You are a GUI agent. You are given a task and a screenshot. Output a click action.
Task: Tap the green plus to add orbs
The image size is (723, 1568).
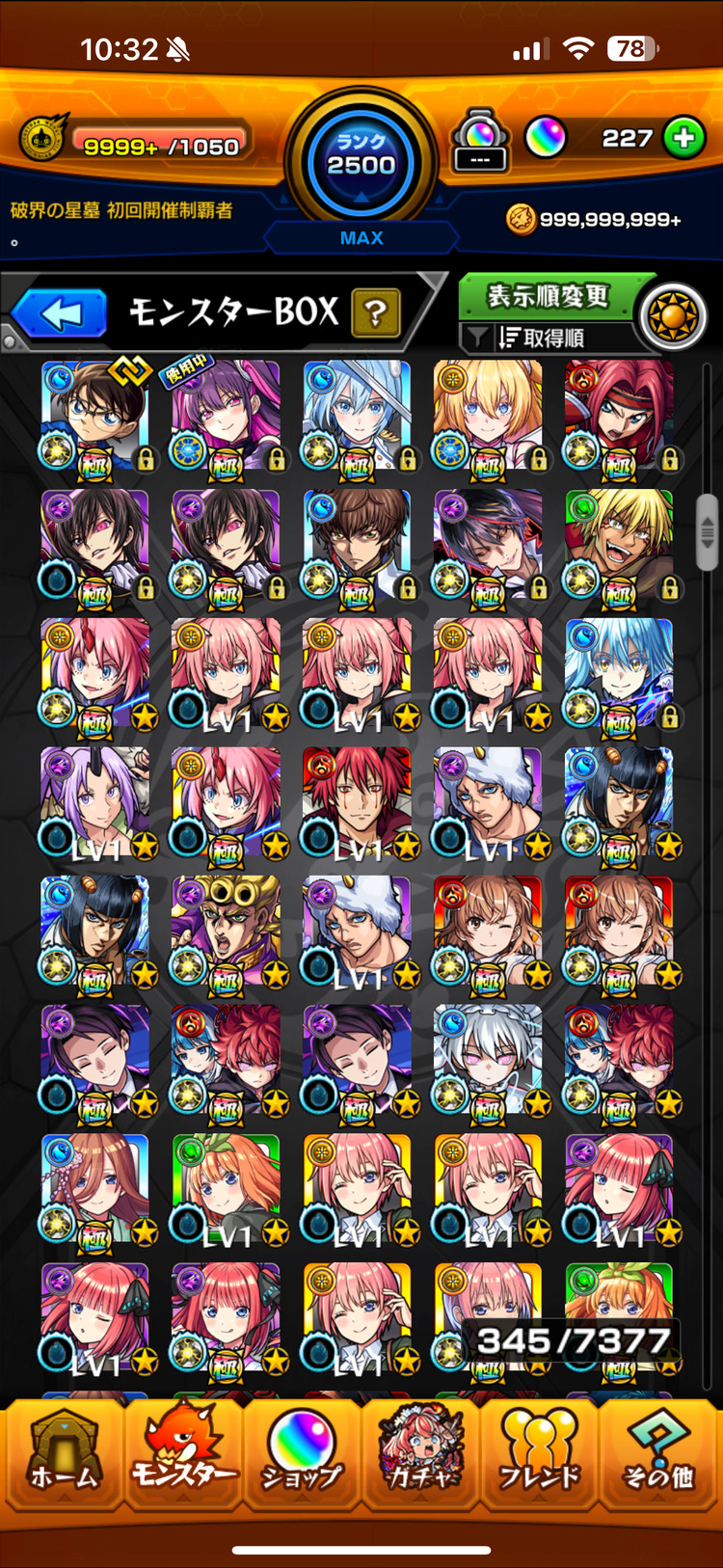[684, 139]
